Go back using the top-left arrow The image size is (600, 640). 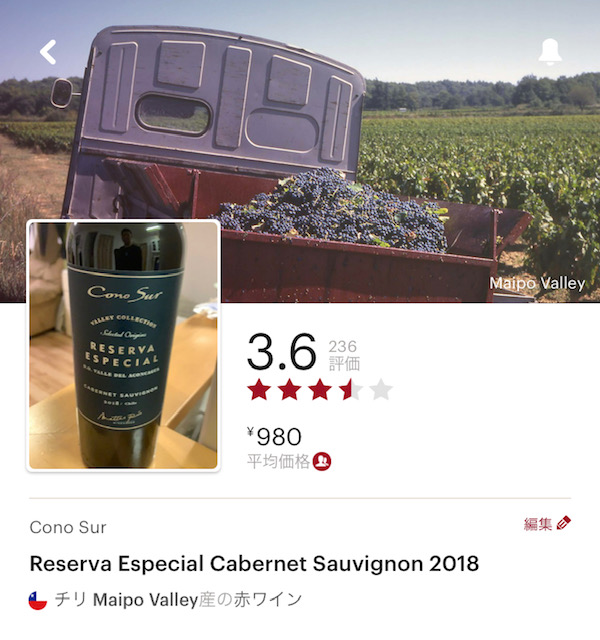(x=48, y=52)
